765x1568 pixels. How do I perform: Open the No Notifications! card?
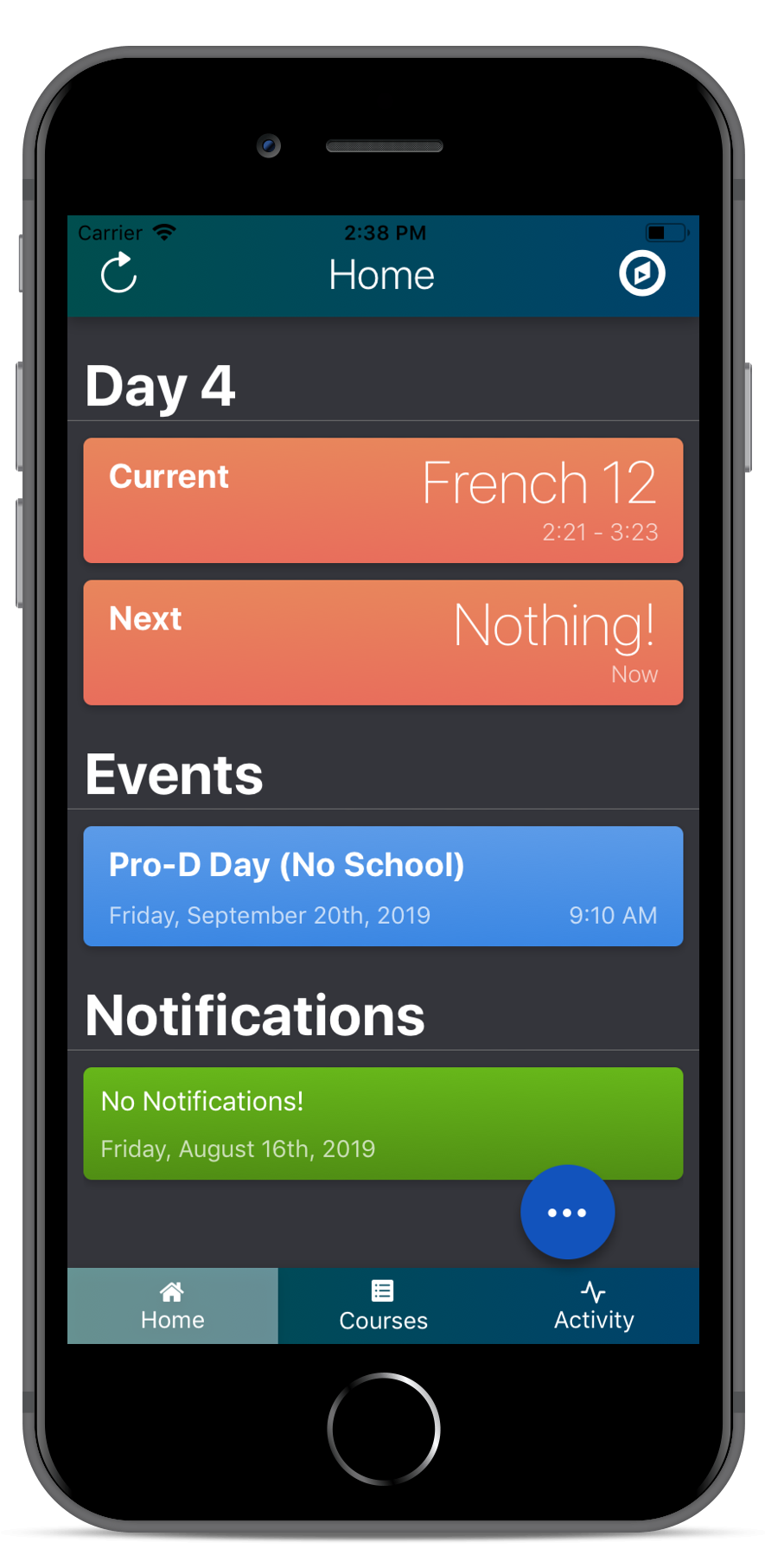pyautogui.click(x=383, y=1123)
